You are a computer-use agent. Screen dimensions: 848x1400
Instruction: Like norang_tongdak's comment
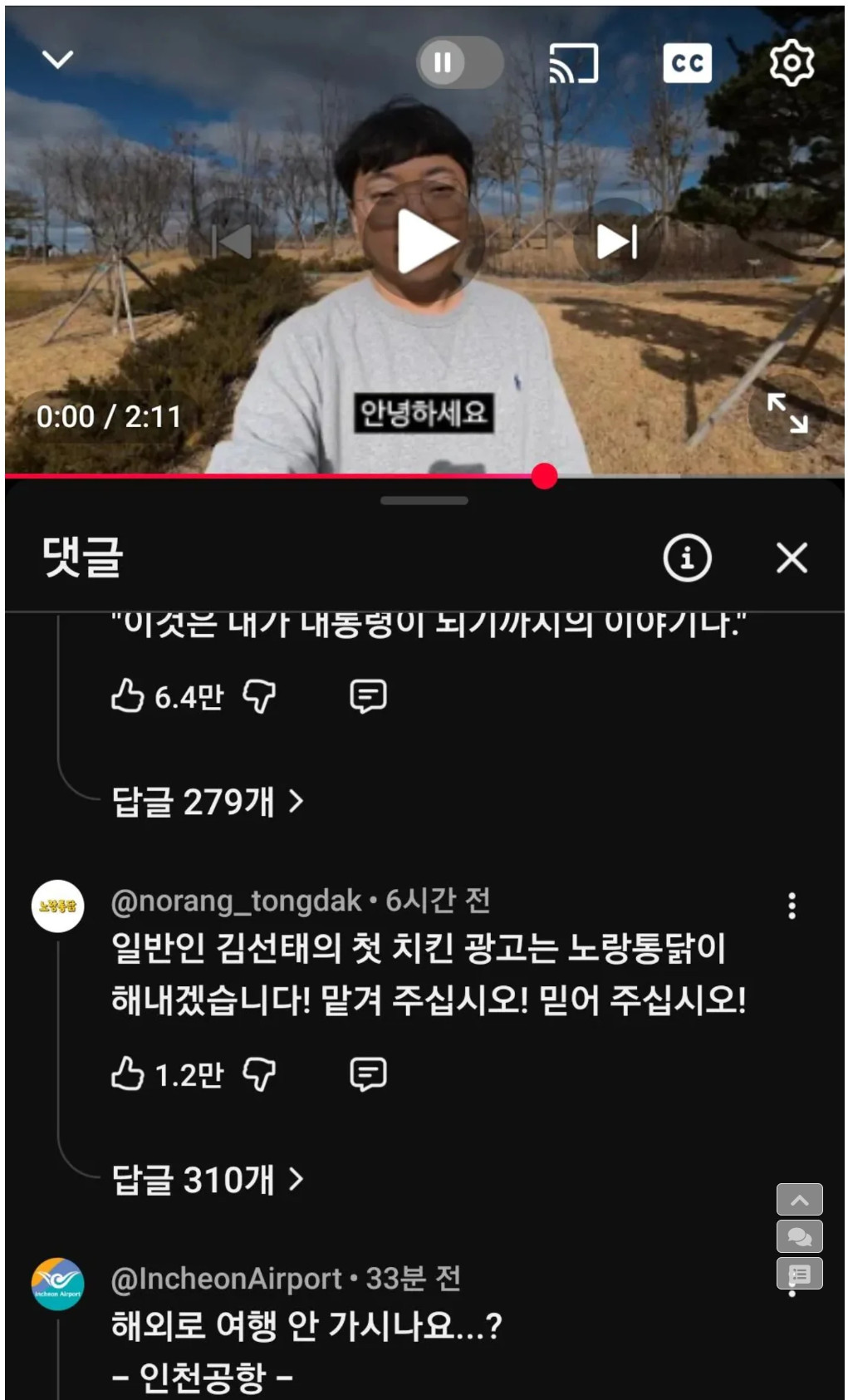point(128,1073)
